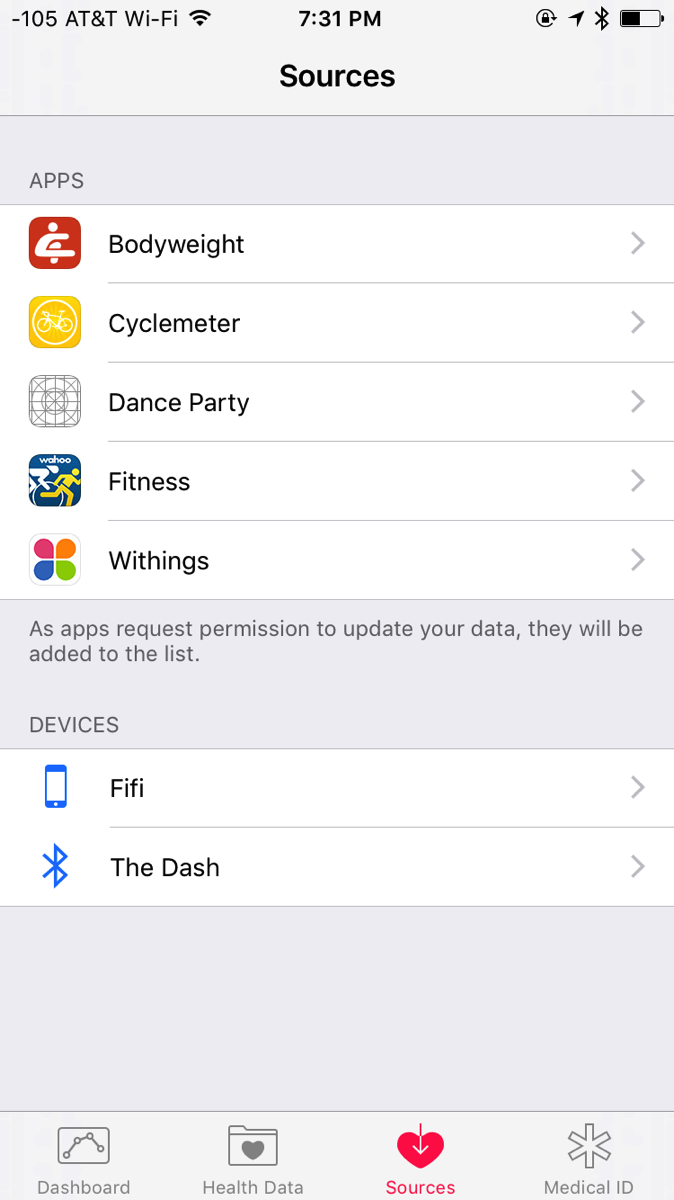Tap the Sources tab
The image size is (674, 1200).
pyautogui.click(x=421, y=1160)
